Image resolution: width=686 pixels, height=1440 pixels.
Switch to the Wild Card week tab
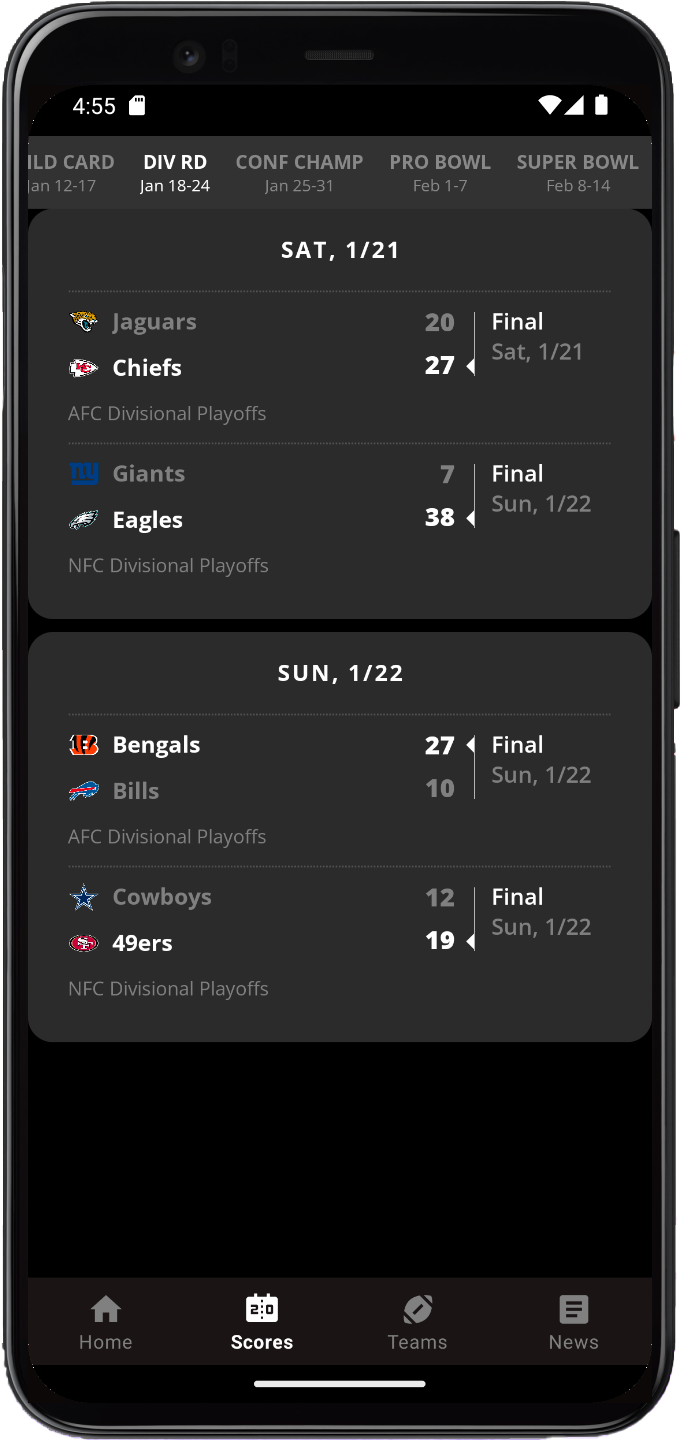(x=70, y=172)
